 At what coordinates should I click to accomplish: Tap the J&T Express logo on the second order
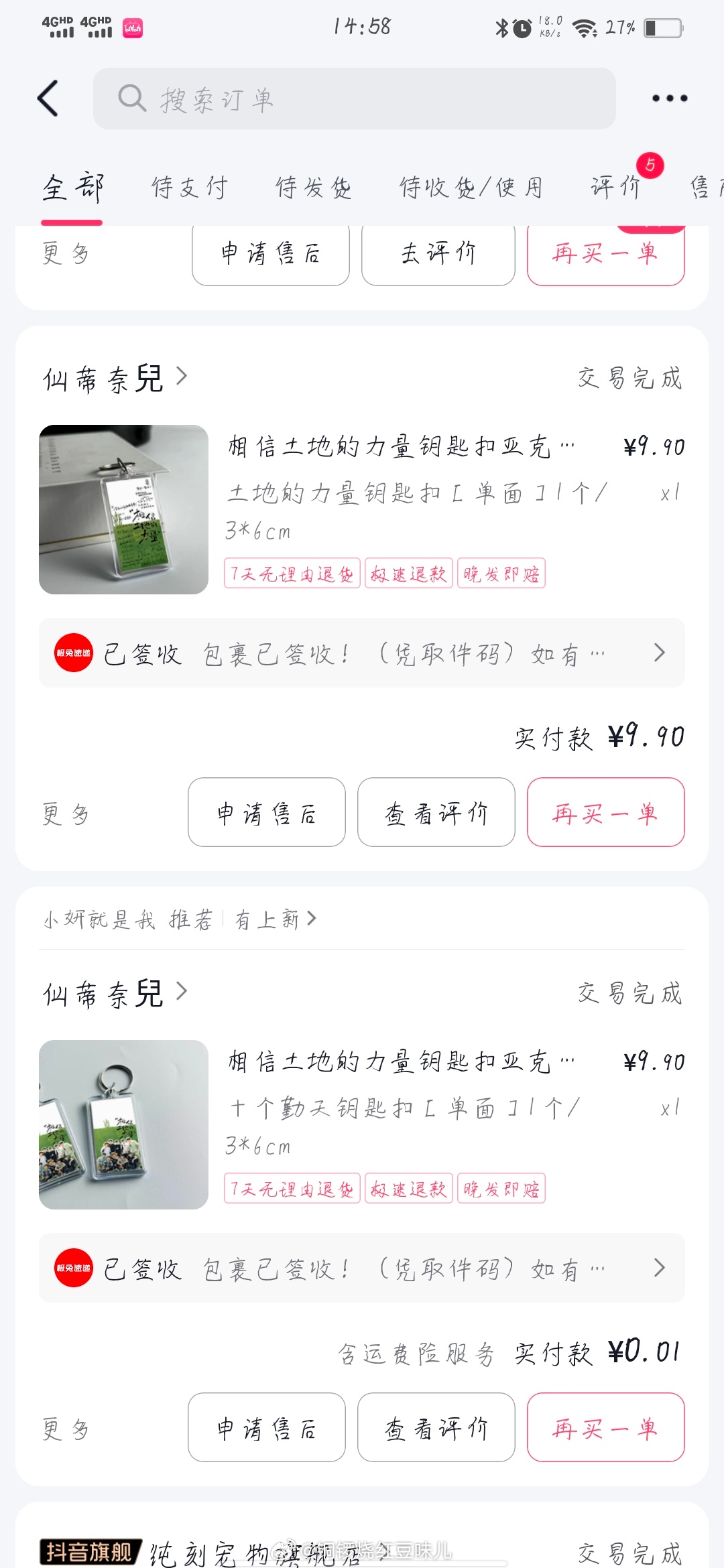point(72,1267)
